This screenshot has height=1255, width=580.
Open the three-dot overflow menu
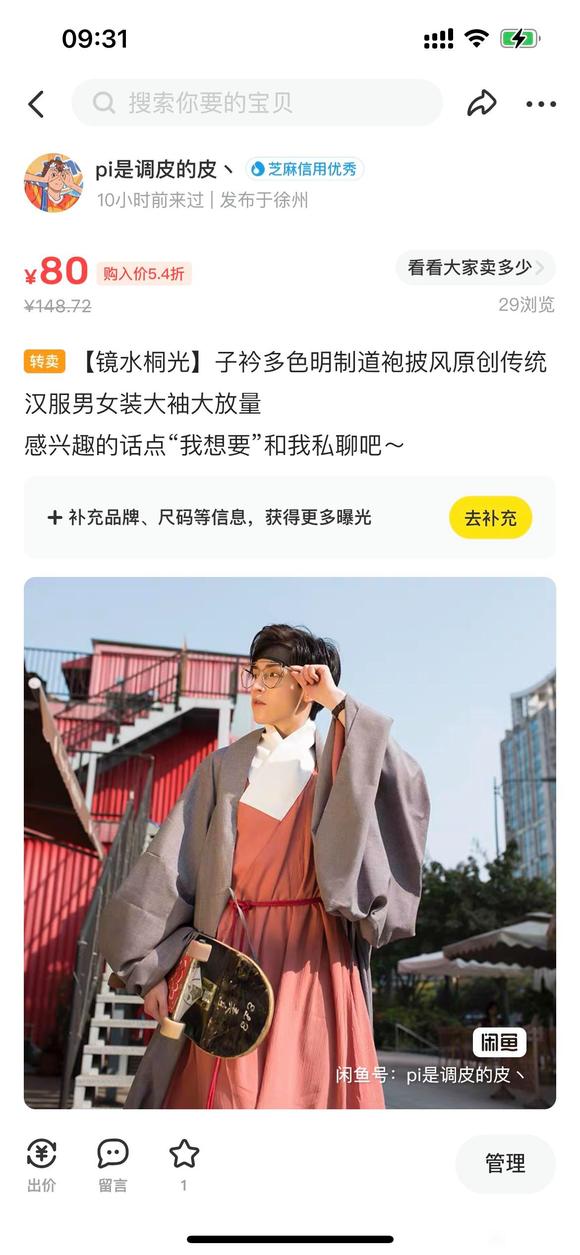tap(540, 104)
